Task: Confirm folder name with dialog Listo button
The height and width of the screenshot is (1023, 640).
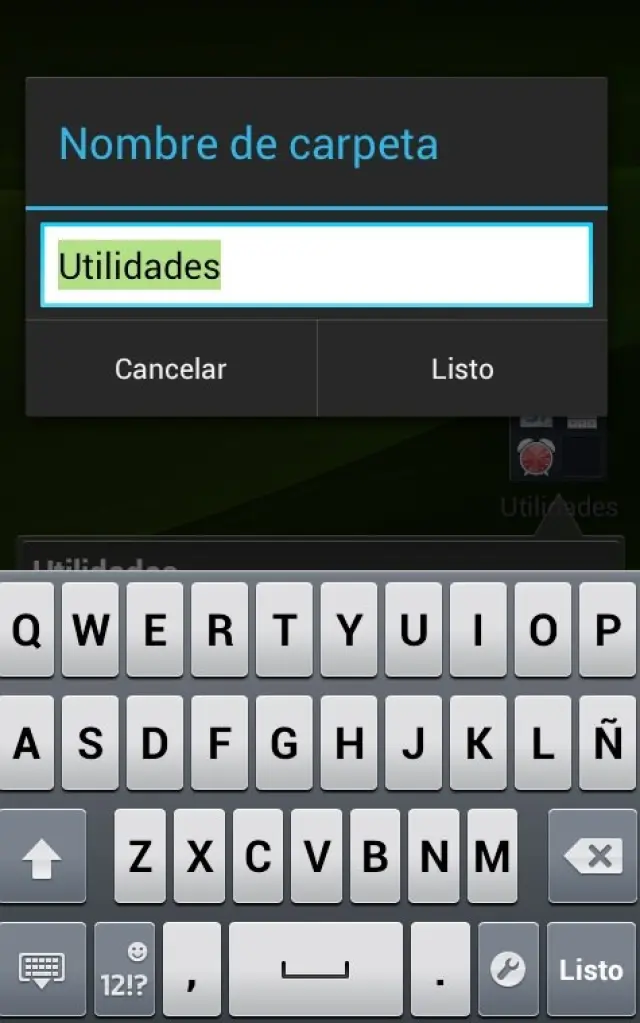Action: (x=462, y=369)
